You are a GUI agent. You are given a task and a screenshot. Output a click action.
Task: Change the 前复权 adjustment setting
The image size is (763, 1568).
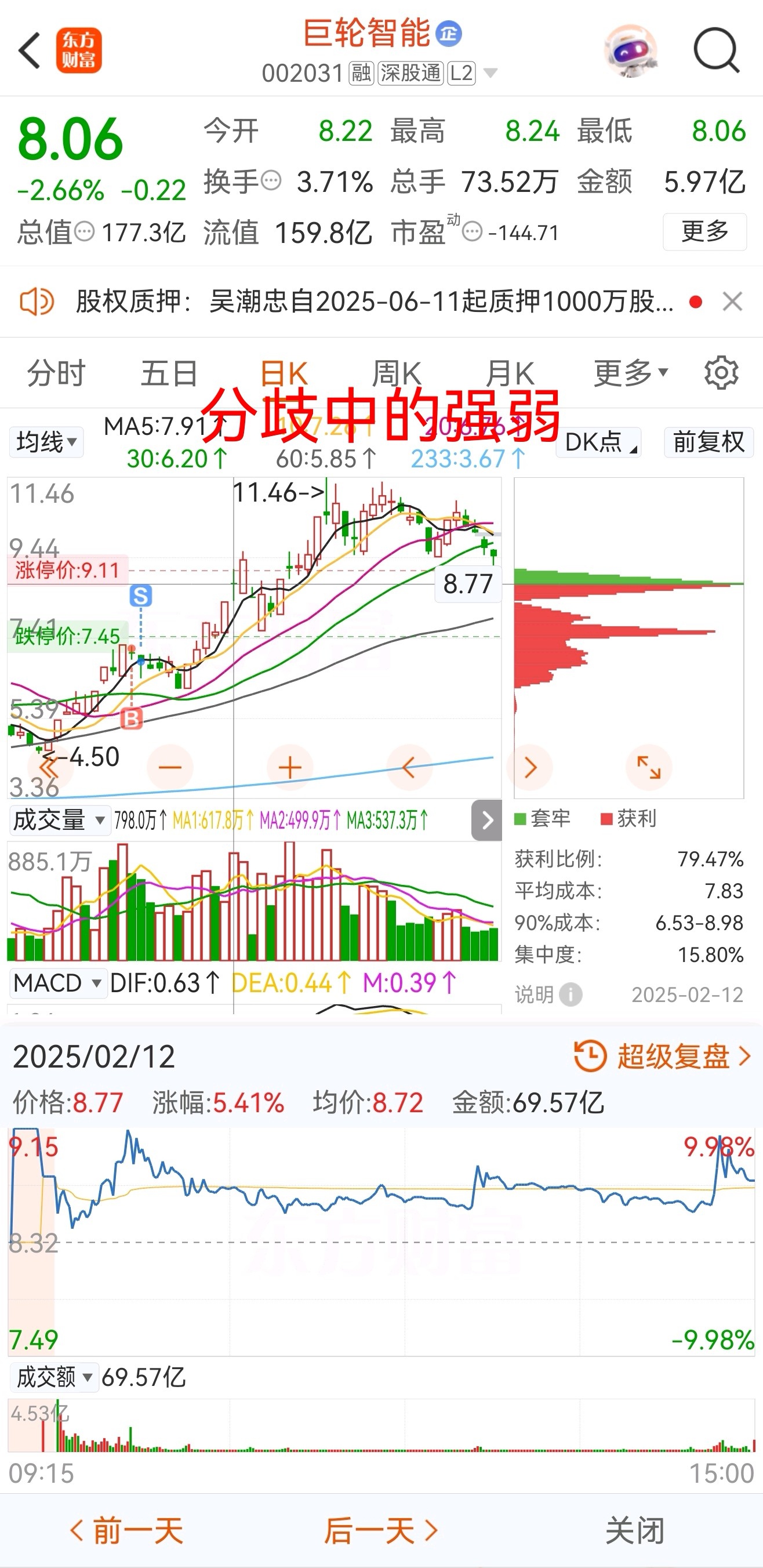(x=708, y=442)
